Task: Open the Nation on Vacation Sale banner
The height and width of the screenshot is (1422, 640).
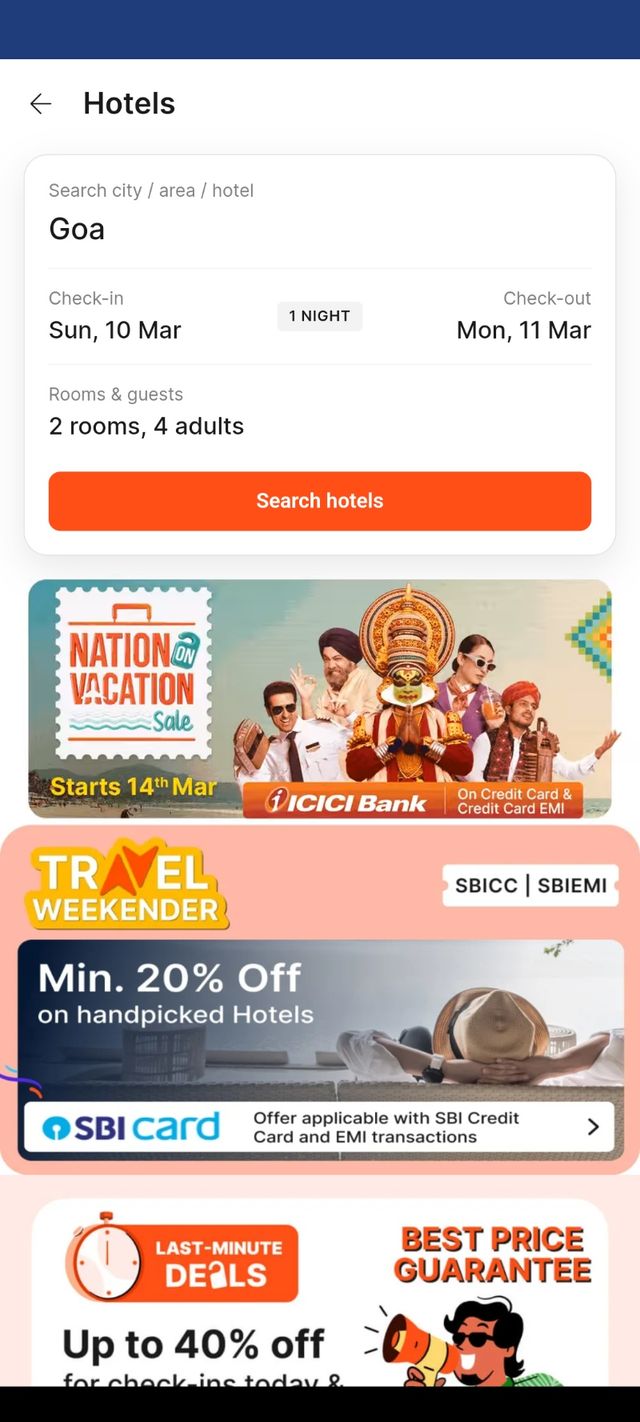Action: [x=320, y=699]
